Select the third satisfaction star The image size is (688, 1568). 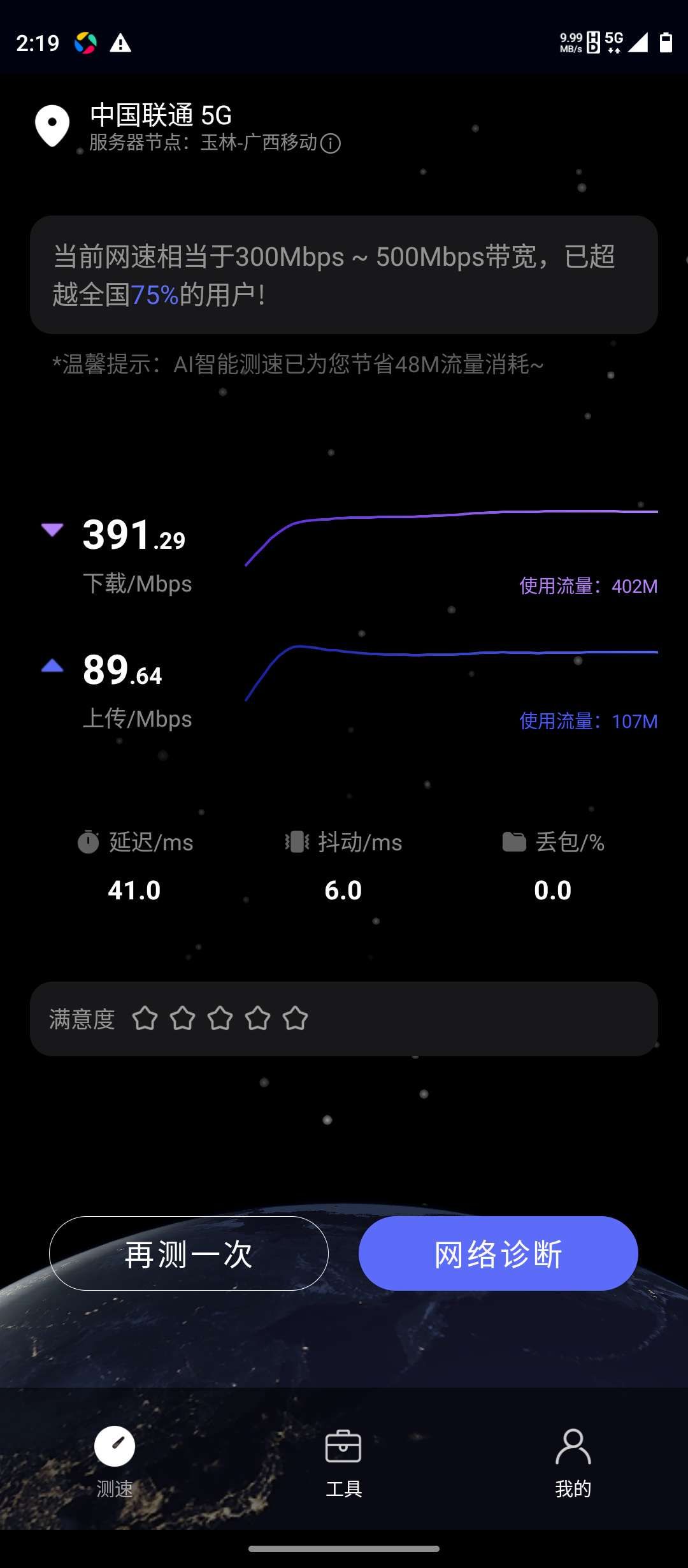[220, 1019]
